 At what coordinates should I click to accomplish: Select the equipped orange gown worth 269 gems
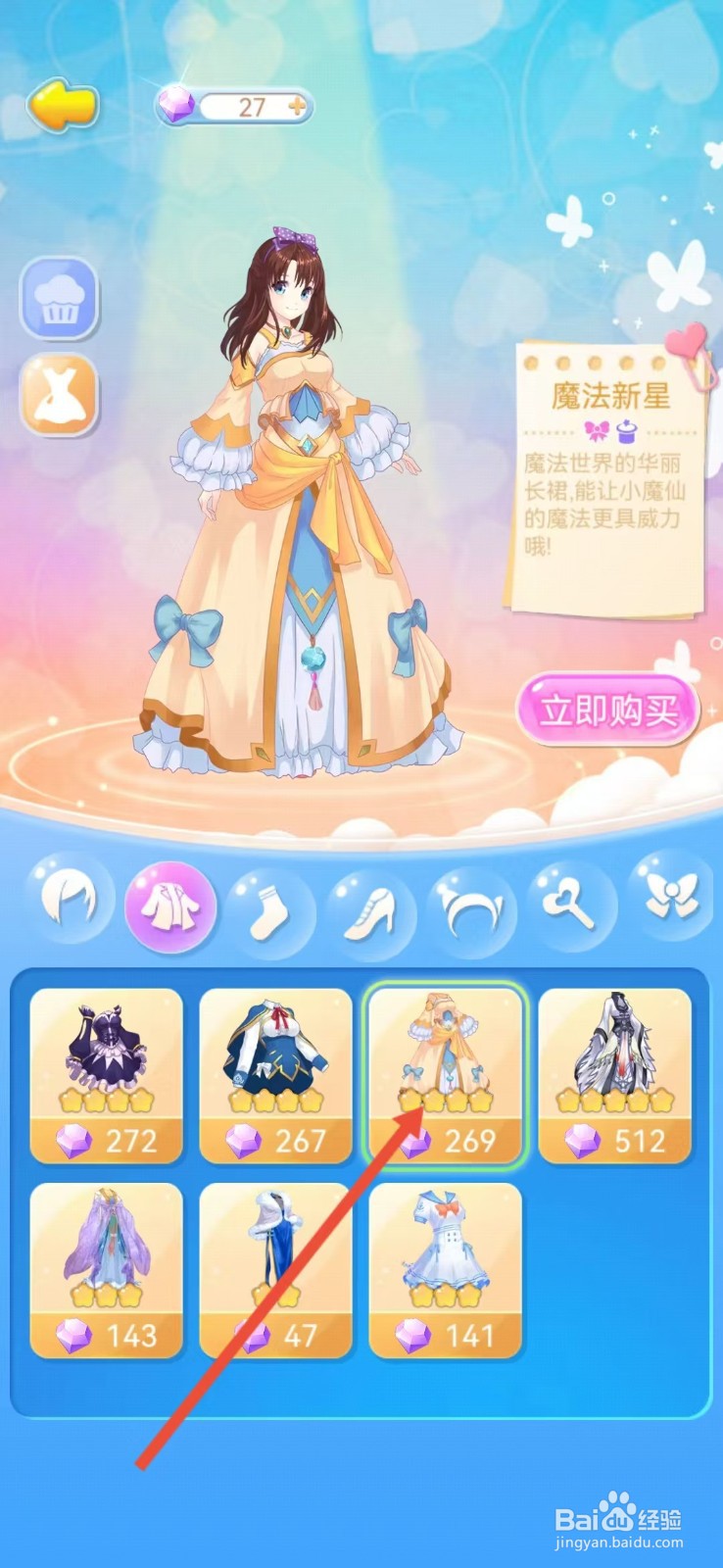pyautogui.click(x=445, y=1073)
